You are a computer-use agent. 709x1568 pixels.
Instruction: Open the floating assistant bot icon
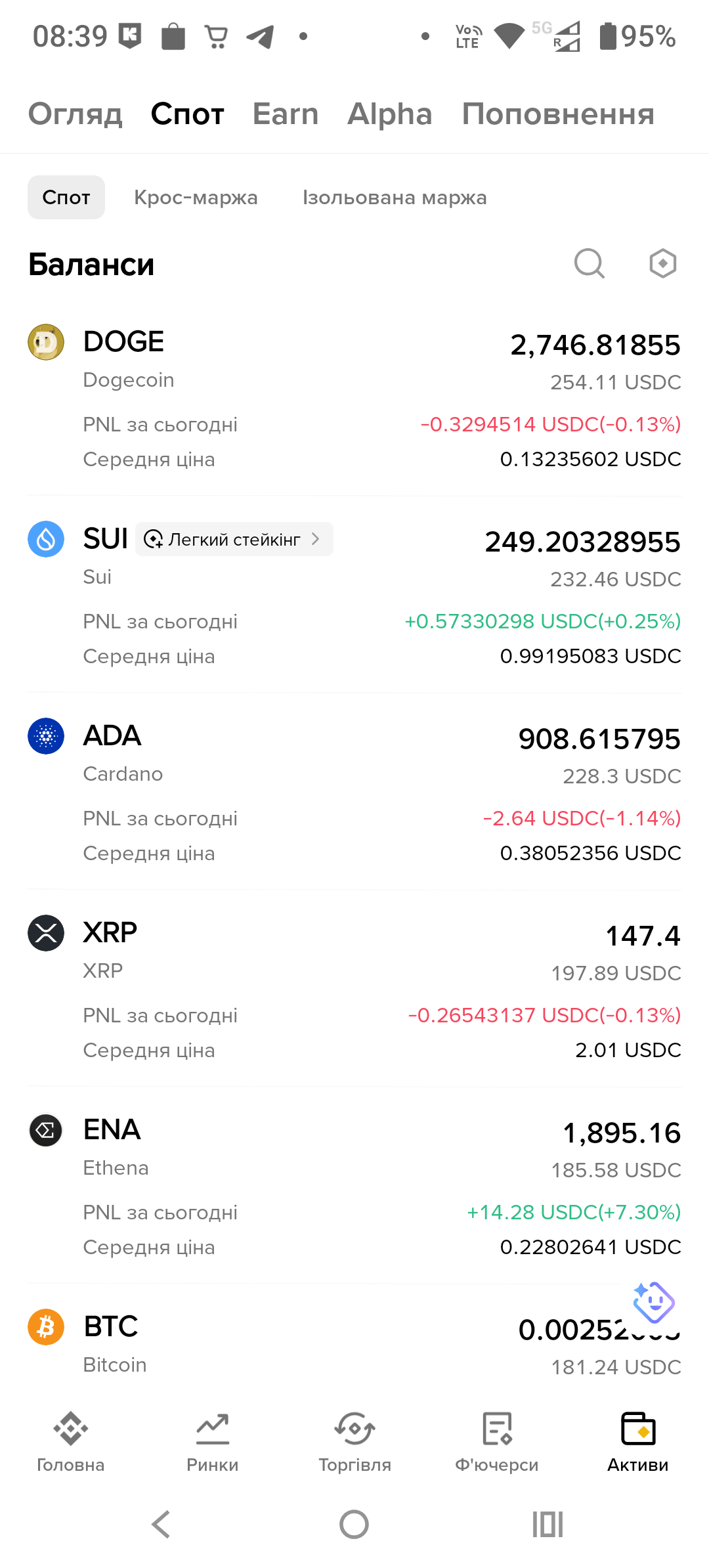click(x=653, y=1302)
